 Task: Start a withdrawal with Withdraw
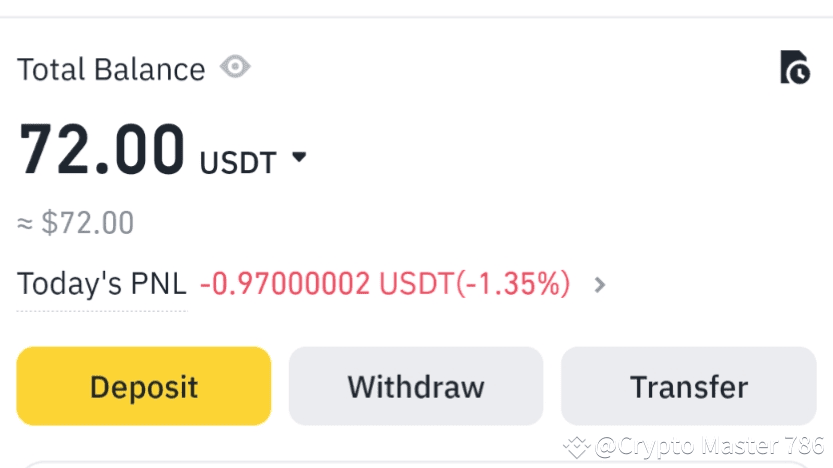point(416,387)
